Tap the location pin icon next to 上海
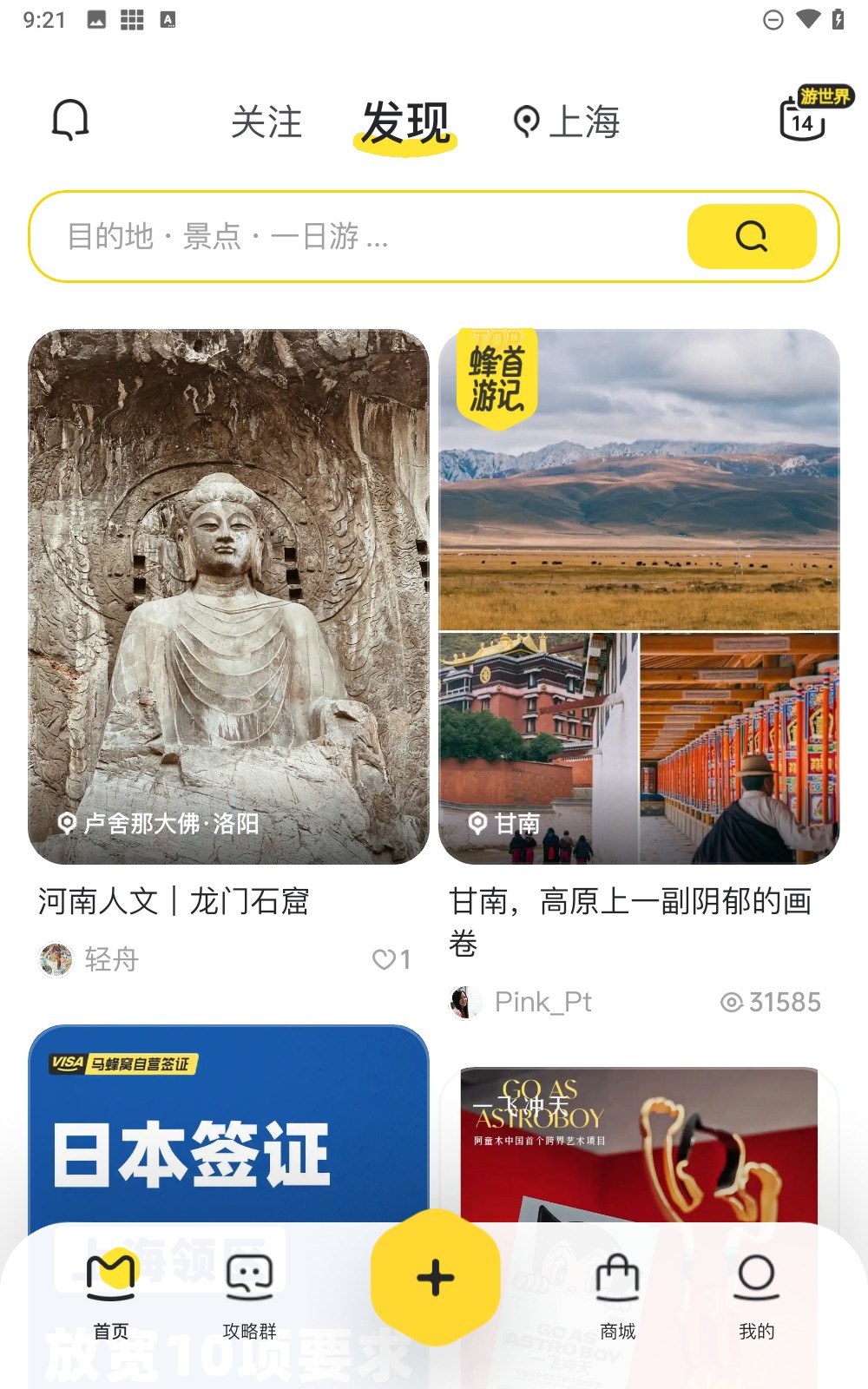The height and width of the screenshot is (1389, 868). [529, 122]
